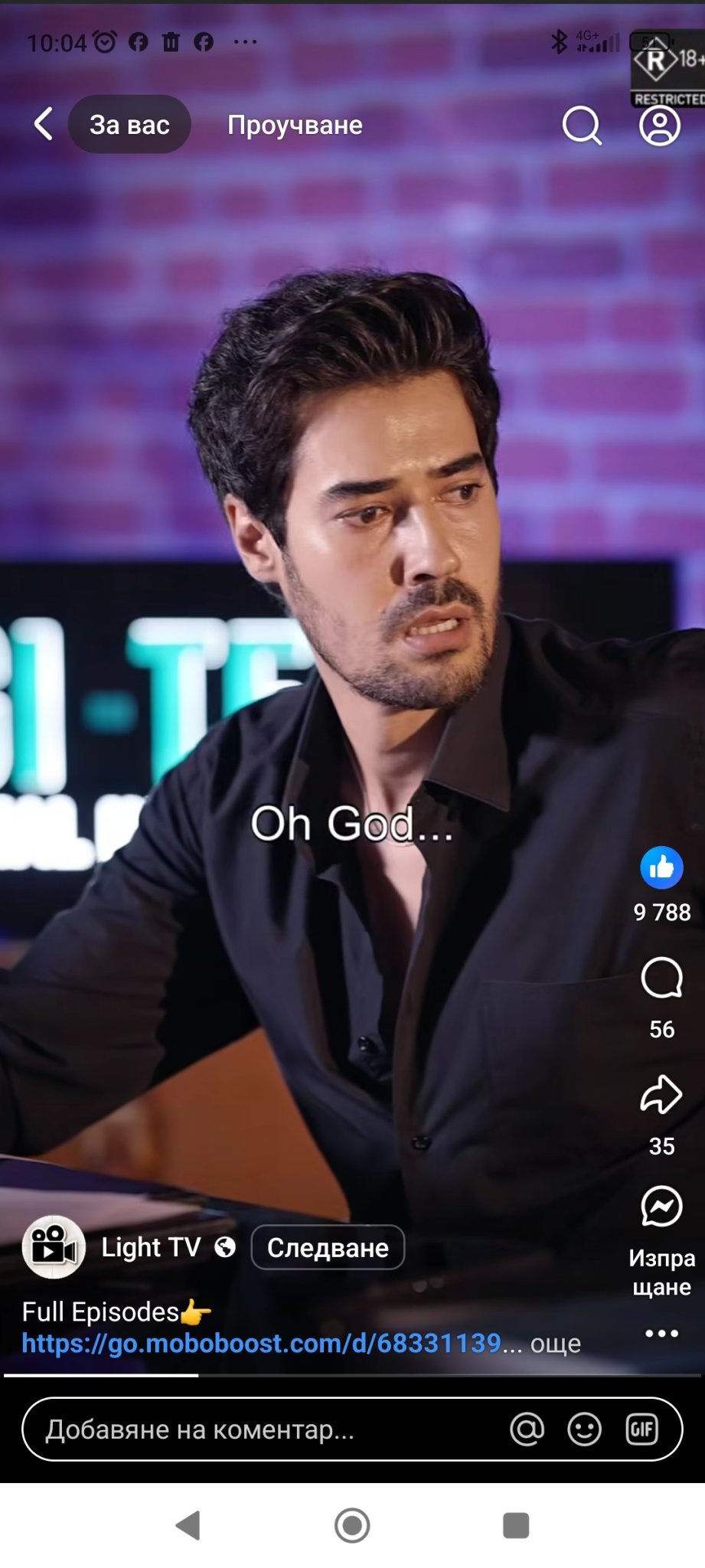
Task: Open recent apps square button
Action: pos(516,1525)
